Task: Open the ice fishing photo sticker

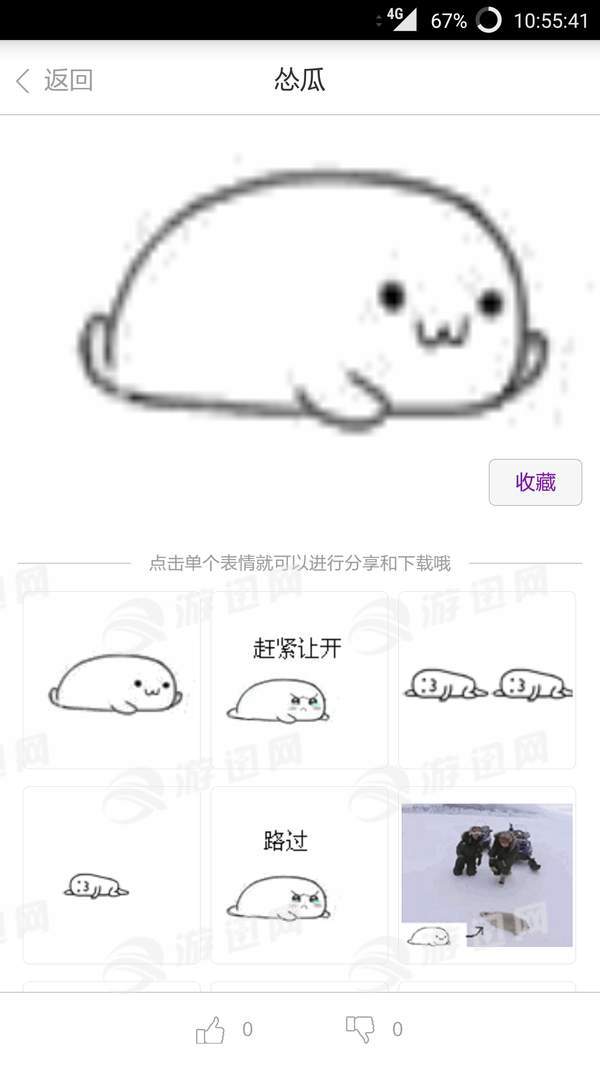Action: tap(487, 875)
